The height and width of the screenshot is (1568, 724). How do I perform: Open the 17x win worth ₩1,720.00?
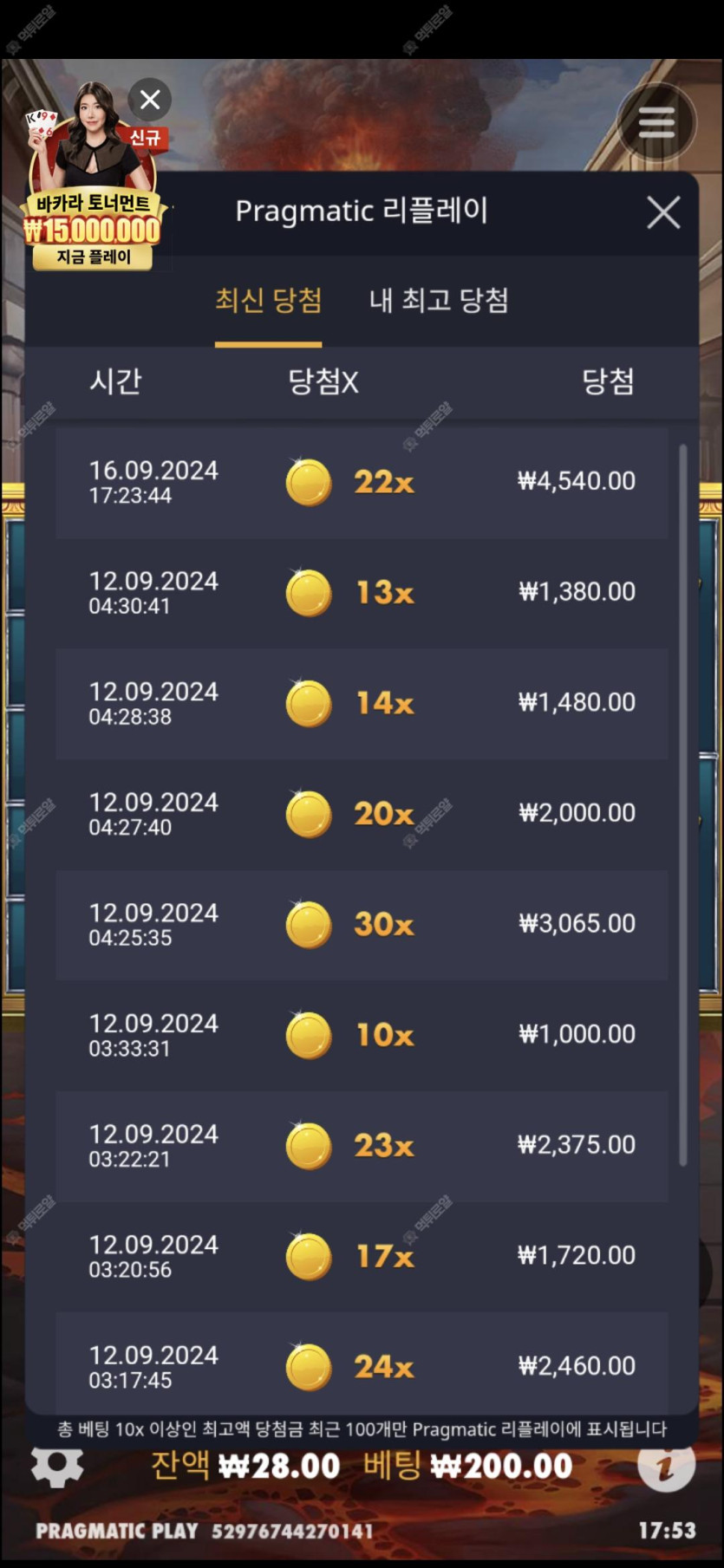362,1257
